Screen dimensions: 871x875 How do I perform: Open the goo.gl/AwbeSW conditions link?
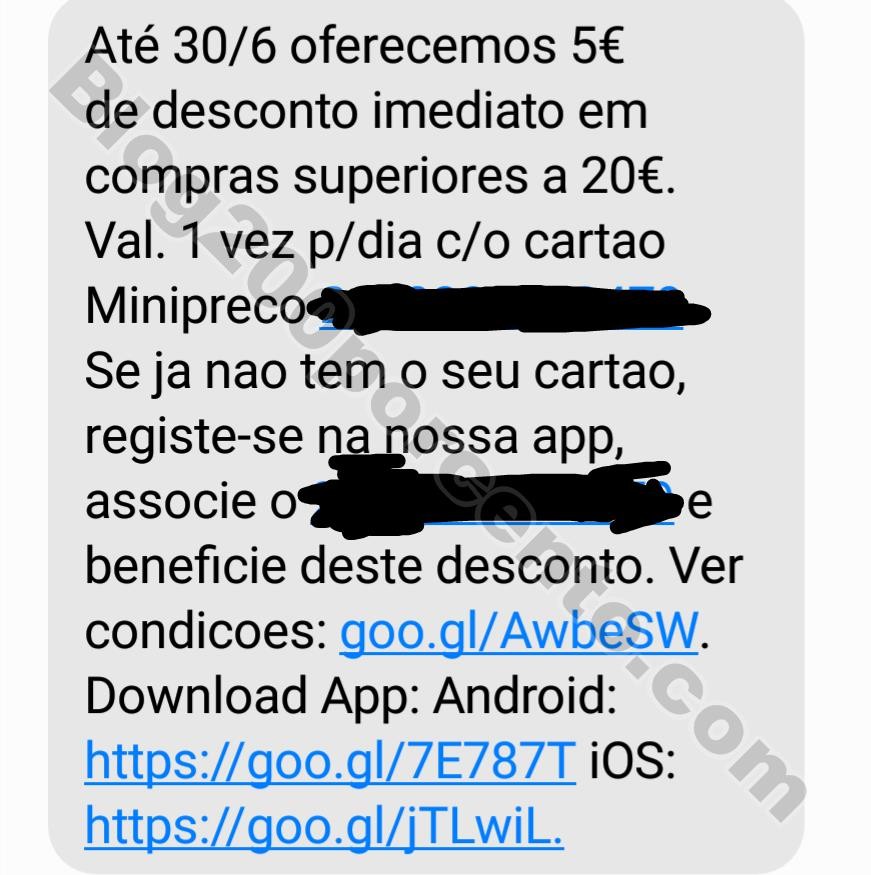click(x=518, y=631)
